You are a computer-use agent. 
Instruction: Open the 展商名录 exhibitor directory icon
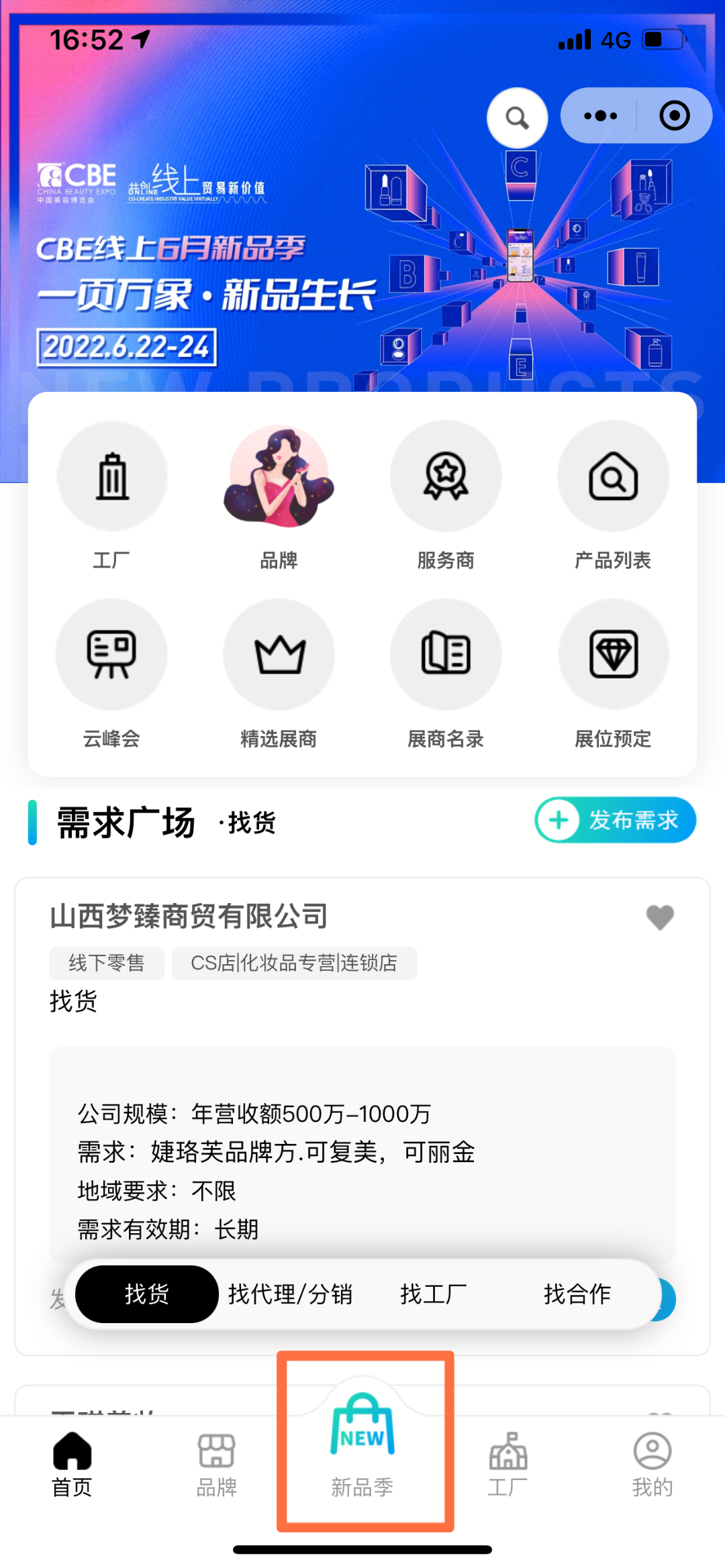(x=446, y=654)
